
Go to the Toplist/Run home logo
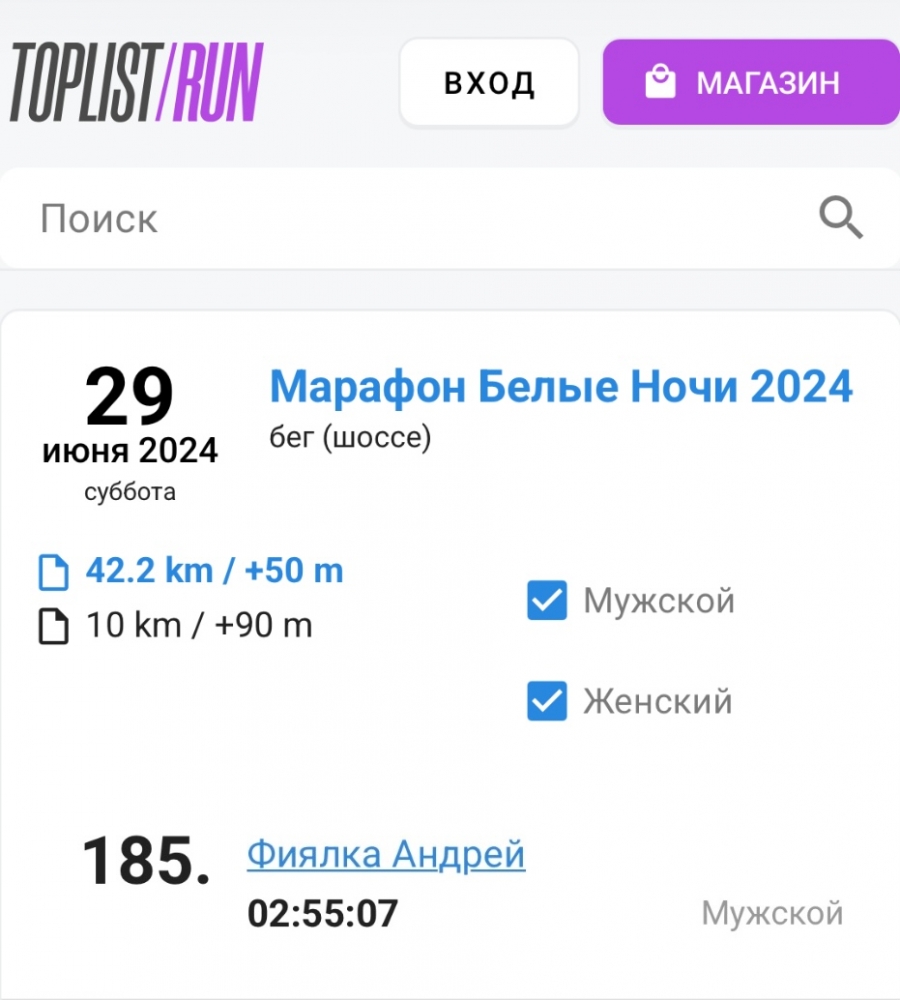136,83
